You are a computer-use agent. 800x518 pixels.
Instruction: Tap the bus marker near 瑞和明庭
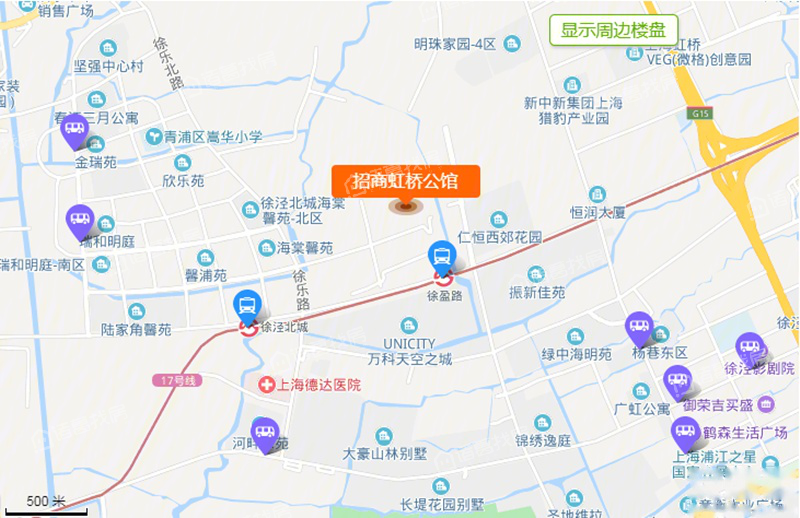point(80,219)
